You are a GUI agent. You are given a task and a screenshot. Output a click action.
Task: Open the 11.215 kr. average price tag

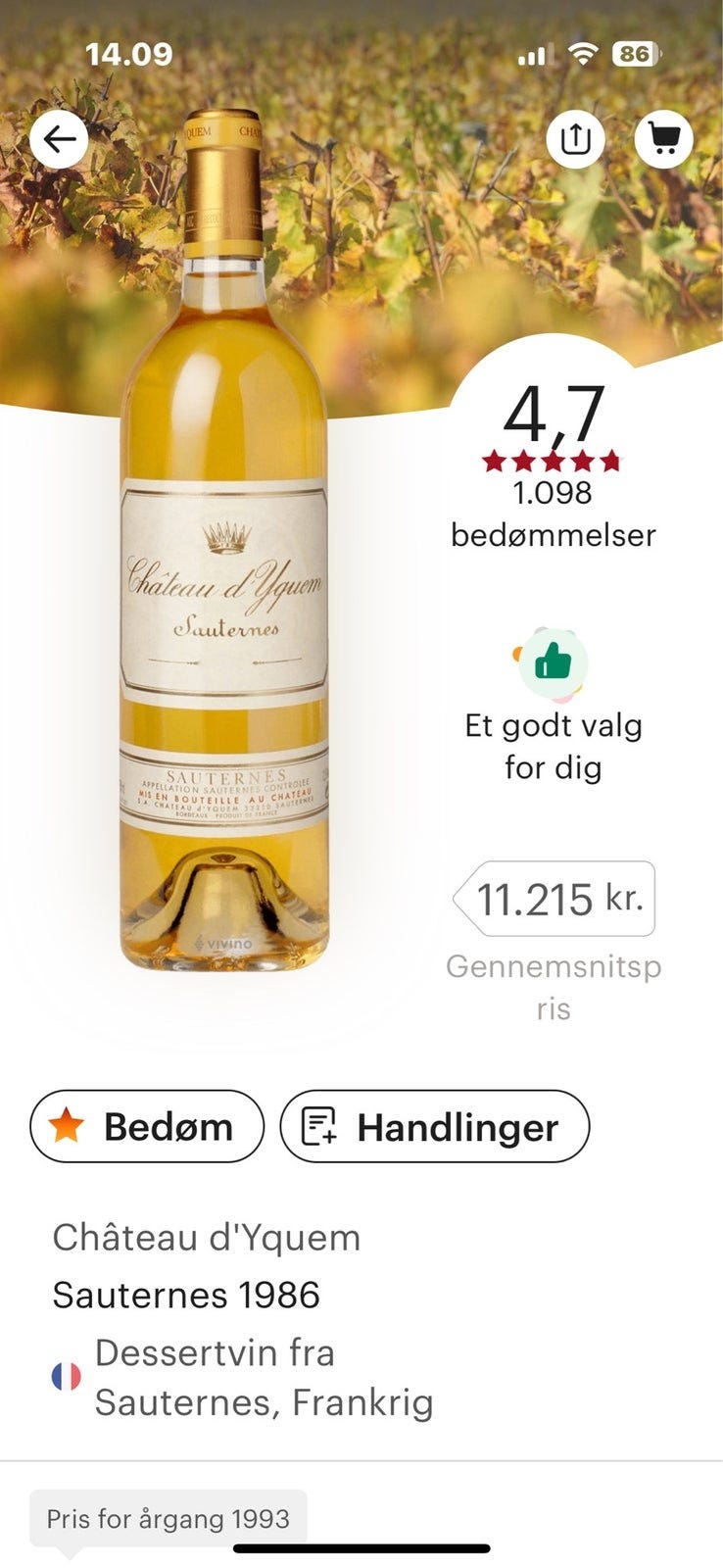[556, 899]
